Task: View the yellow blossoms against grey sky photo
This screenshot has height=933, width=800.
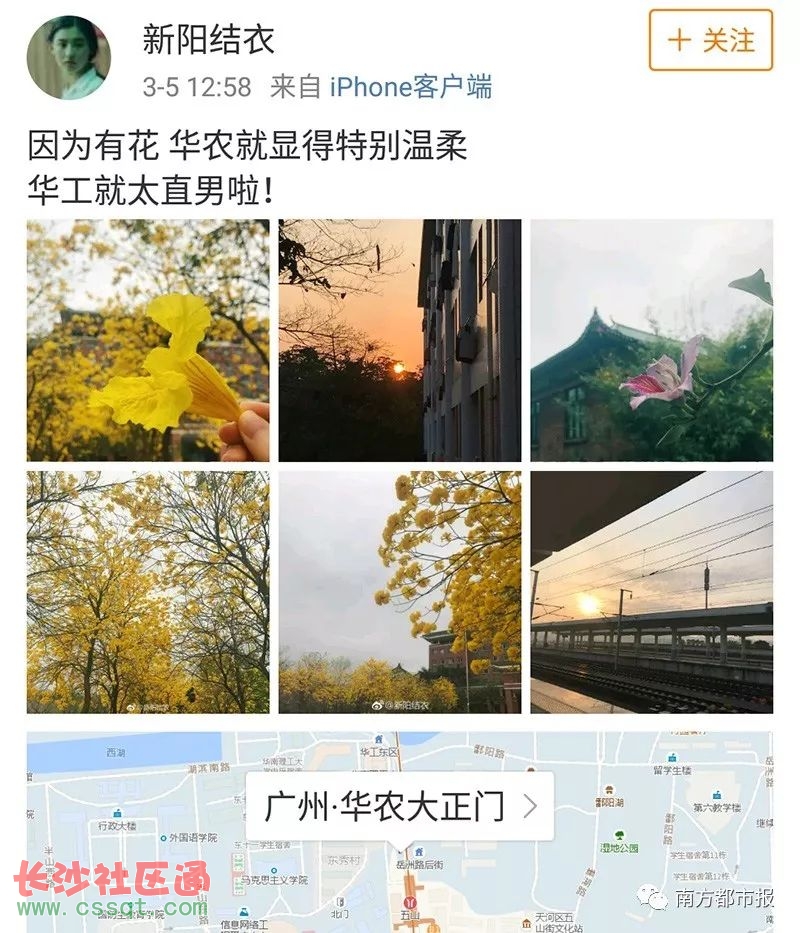Action: (400, 592)
